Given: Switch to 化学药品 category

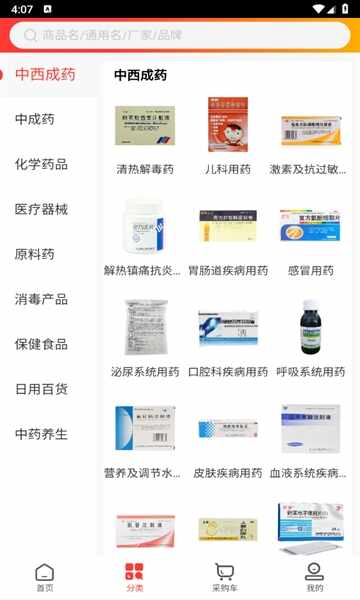Looking at the screenshot, I should pos(41,164).
